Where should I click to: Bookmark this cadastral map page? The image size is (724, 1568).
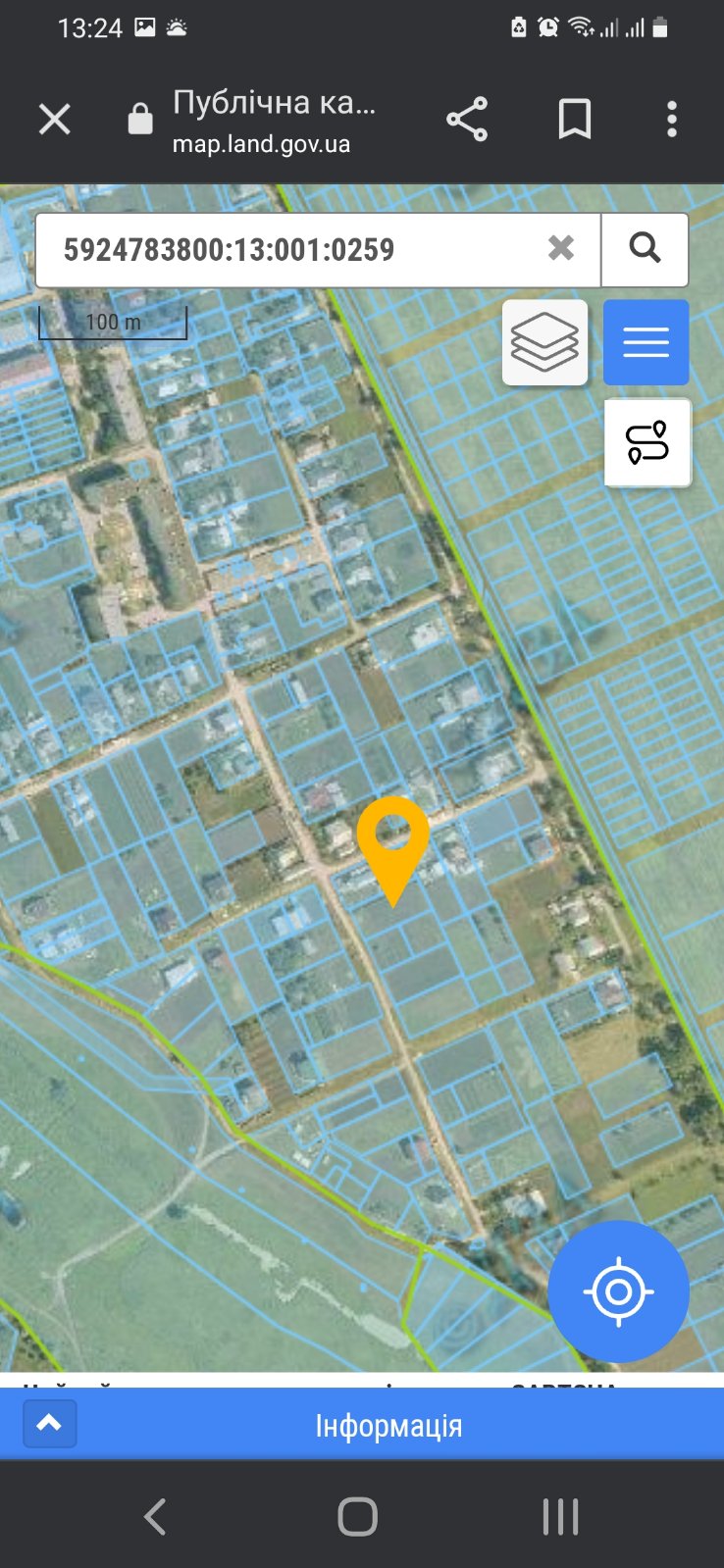pos(575,120)
